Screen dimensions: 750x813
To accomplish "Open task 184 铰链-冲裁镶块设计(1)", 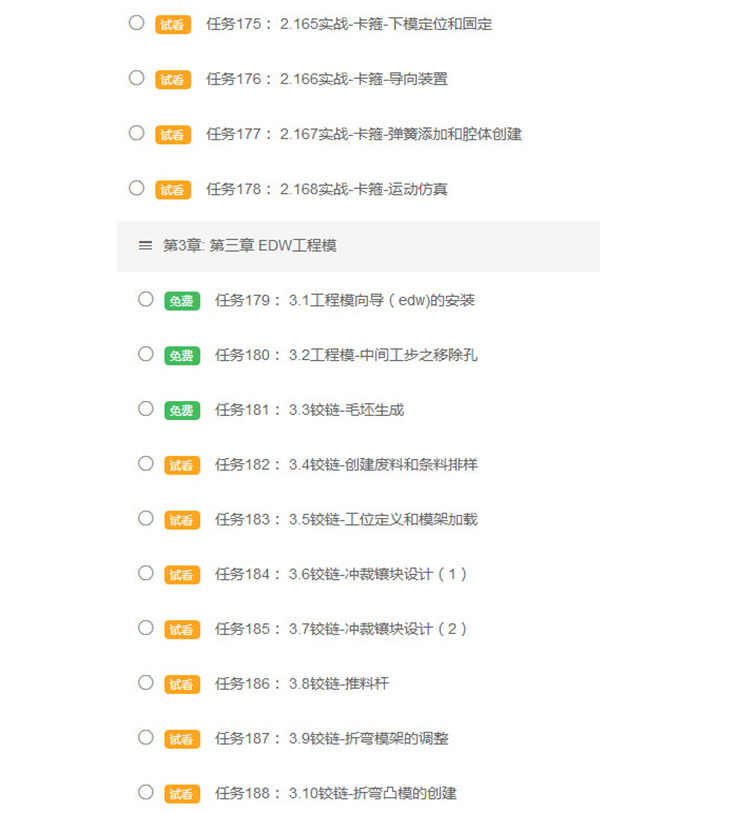I will (x=341, y=575).
